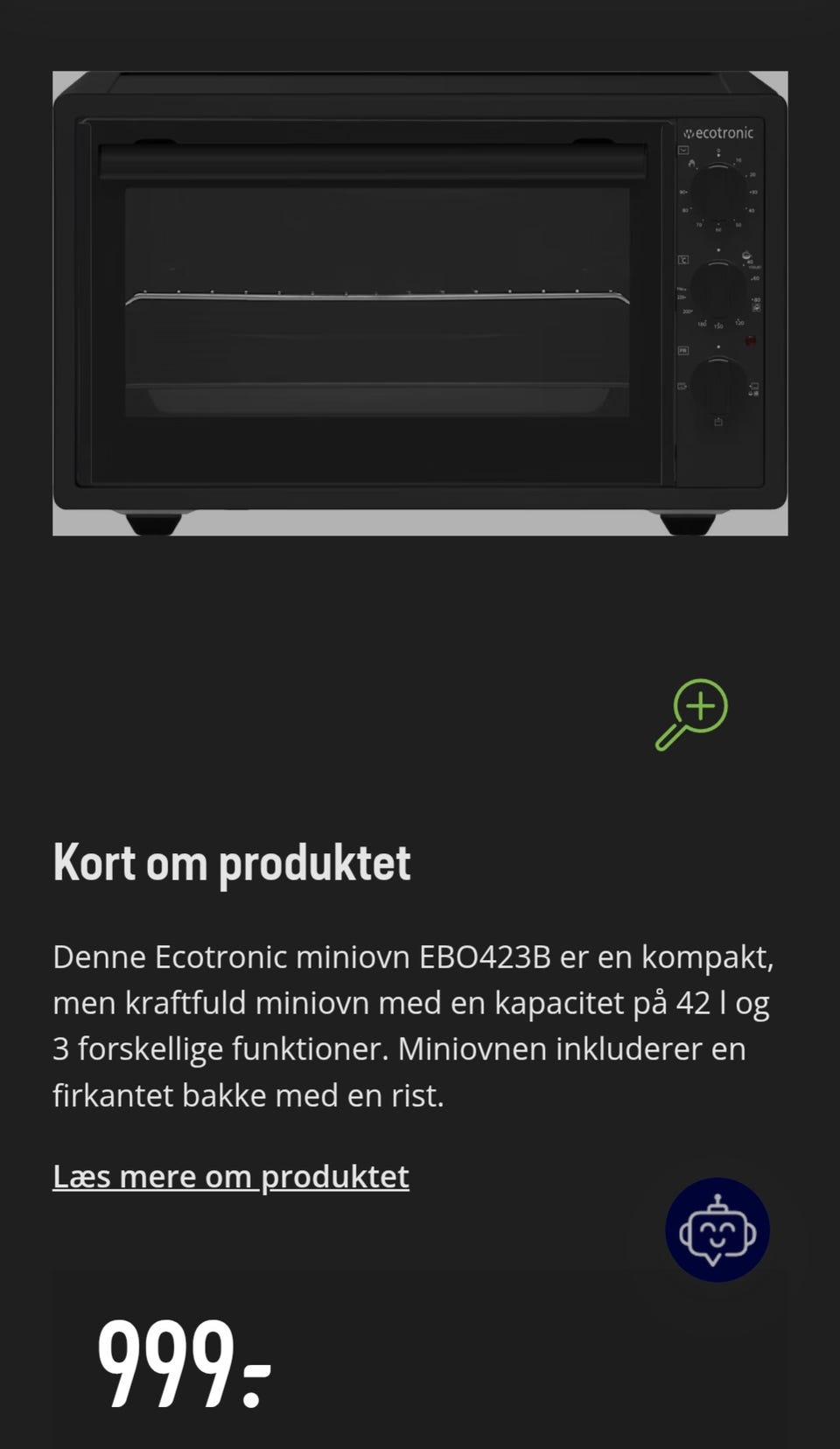Image resolution: width=840 pixels, height=1449 pixels.
Task: Zoom in with the green magnifier icon
Action: 692,714
